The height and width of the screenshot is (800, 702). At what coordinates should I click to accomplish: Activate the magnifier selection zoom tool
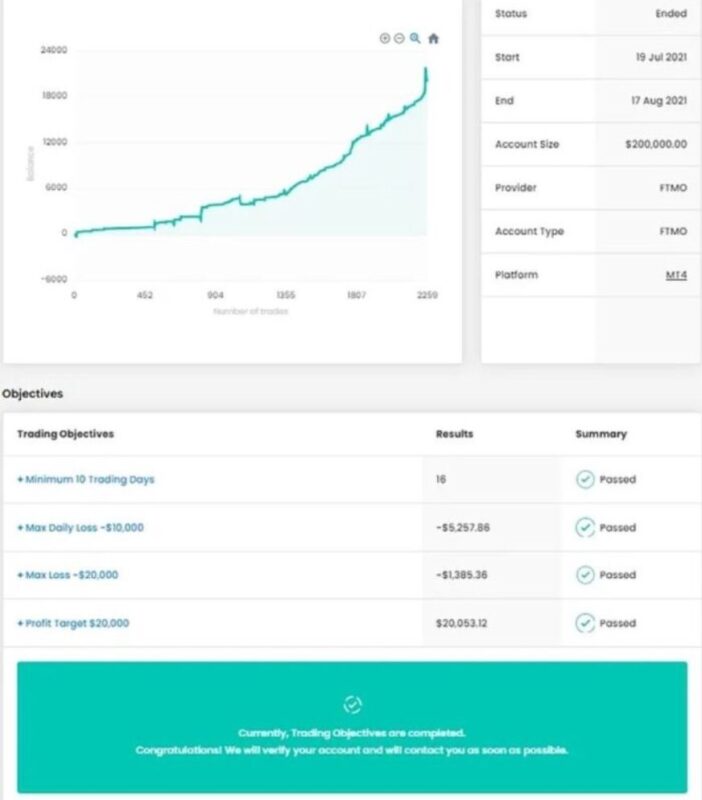pos(415,38)
